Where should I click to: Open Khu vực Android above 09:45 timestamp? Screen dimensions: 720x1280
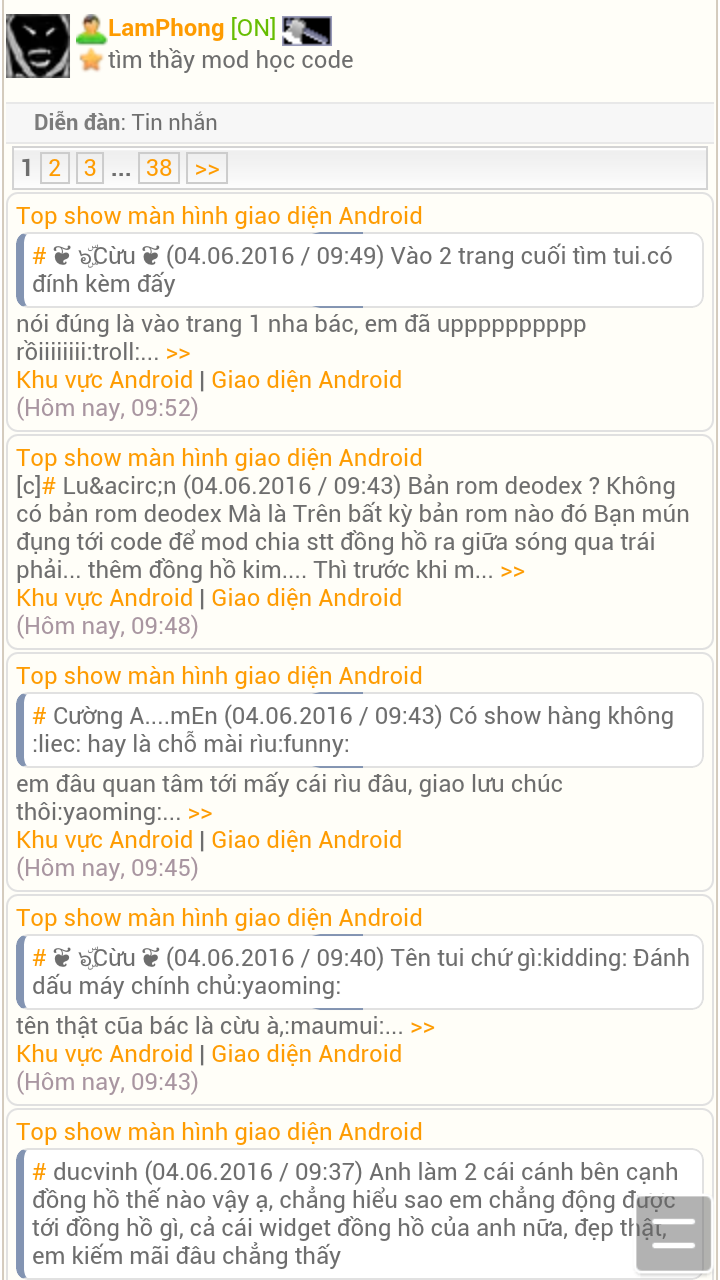click(104, 840)
